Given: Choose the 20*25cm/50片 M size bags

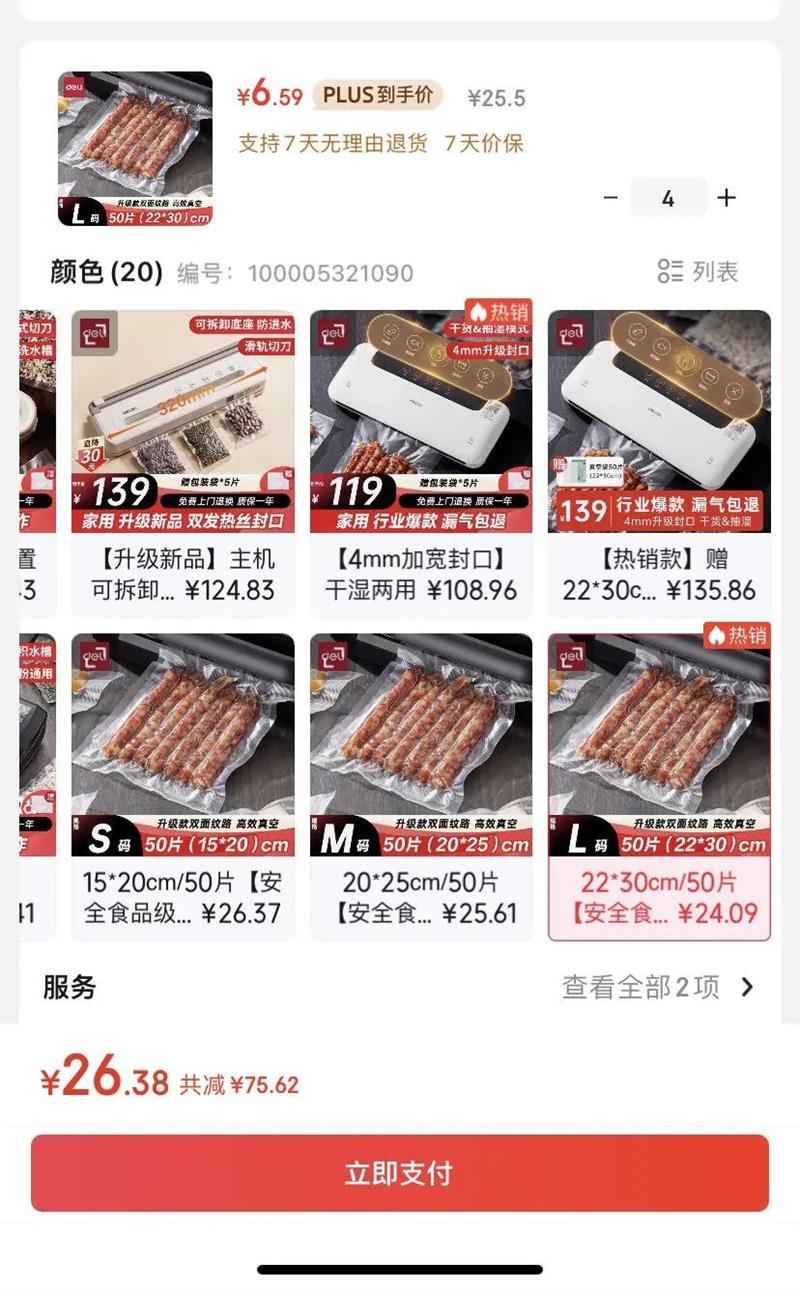Looking at the screenshot, I should (x=421, y=786).
